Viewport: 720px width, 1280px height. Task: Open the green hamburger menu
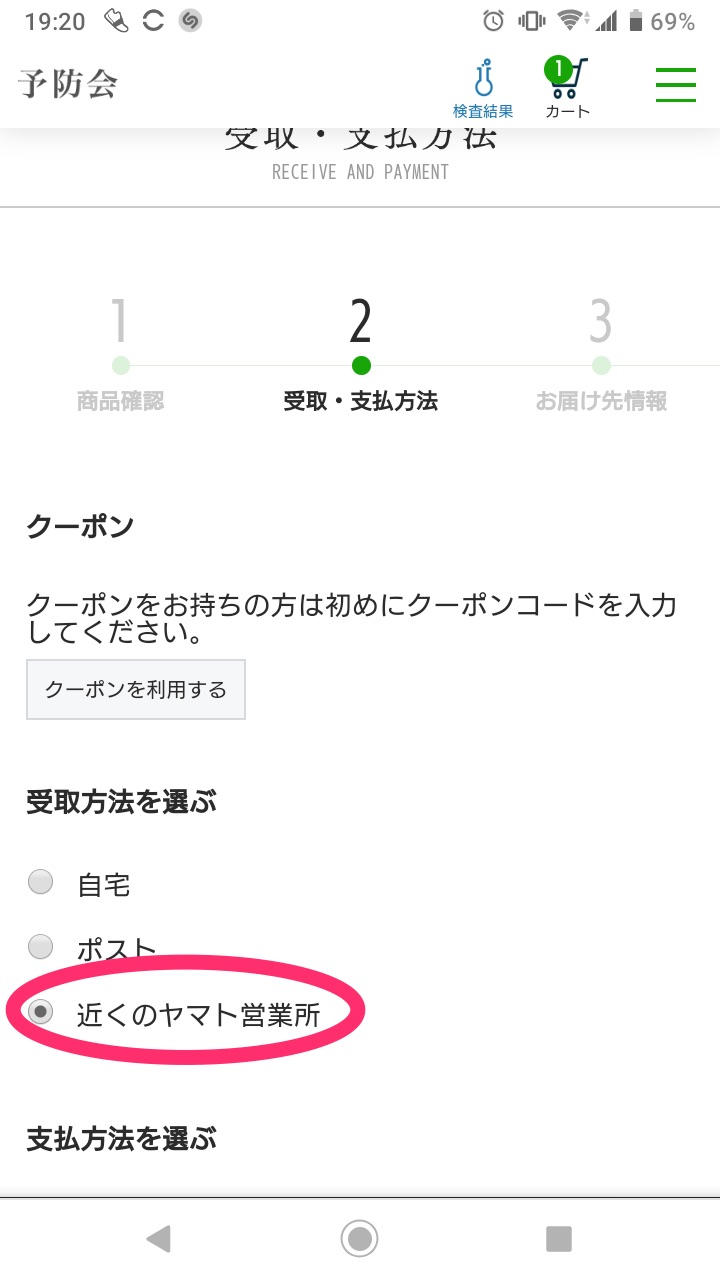coord(676,85)
